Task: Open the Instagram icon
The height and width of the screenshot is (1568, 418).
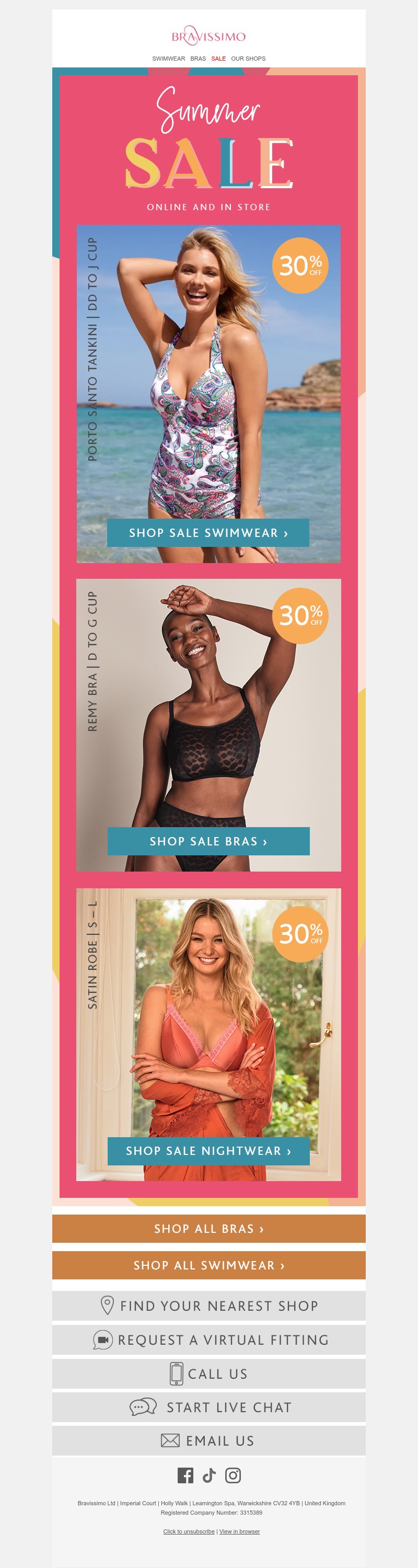Action: (x=233, y=1475)
